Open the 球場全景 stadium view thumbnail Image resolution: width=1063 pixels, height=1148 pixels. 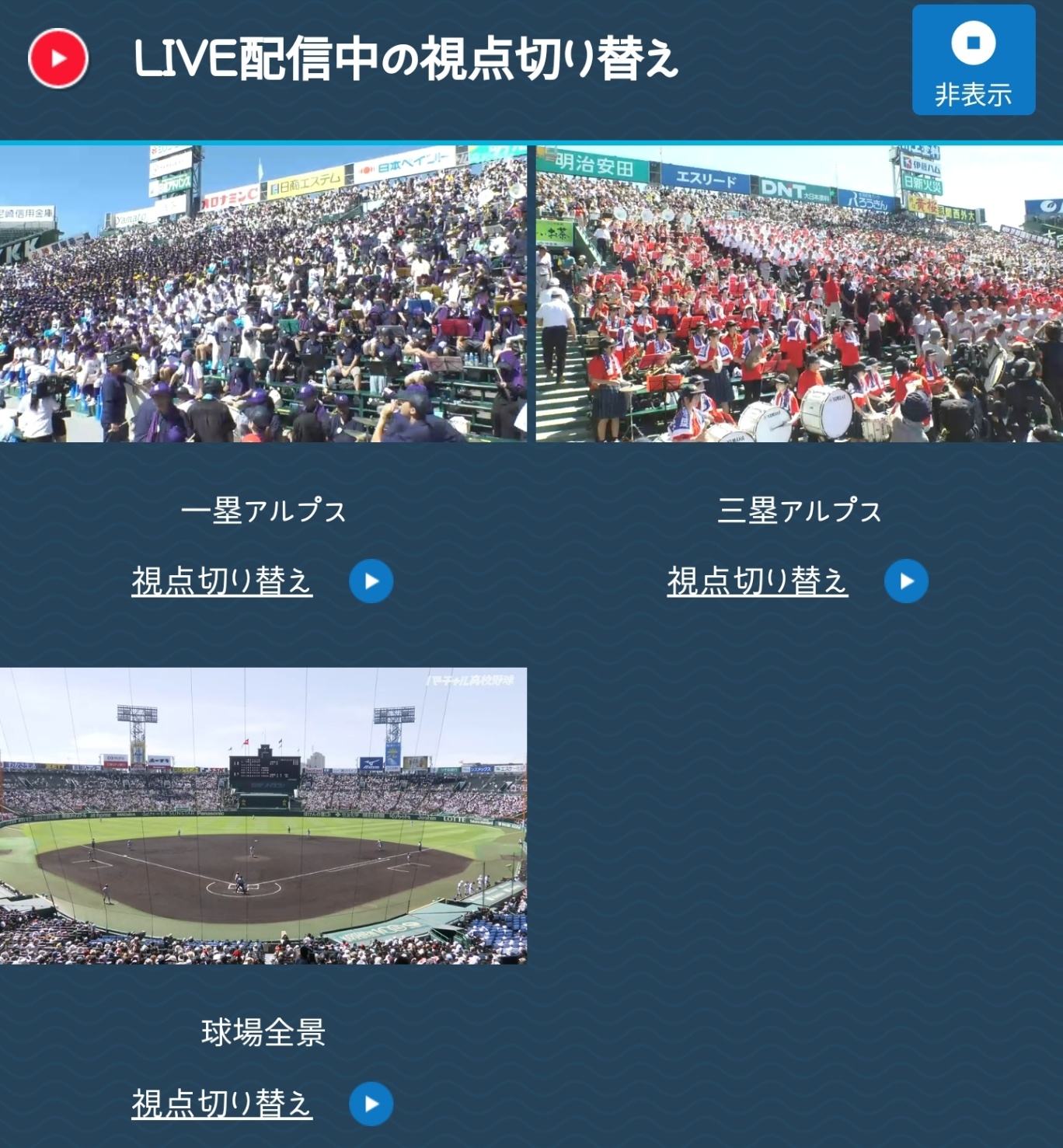point(263,816)
